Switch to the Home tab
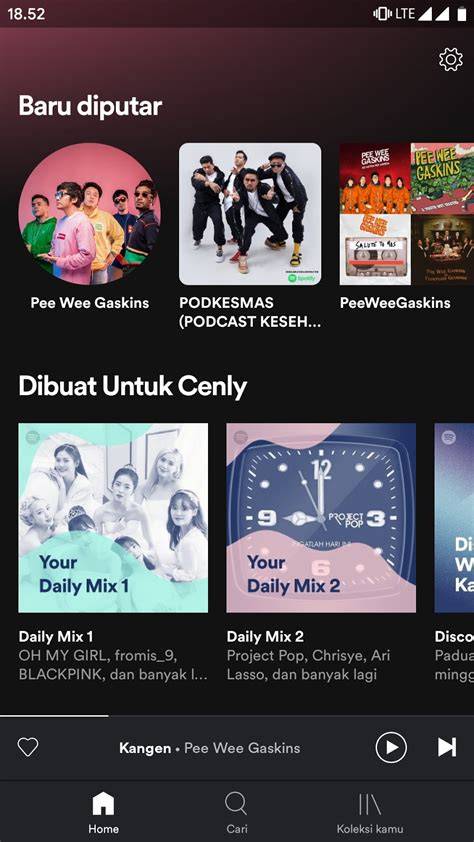The height and width of the screenshot is (842, 474). [103, 812]
